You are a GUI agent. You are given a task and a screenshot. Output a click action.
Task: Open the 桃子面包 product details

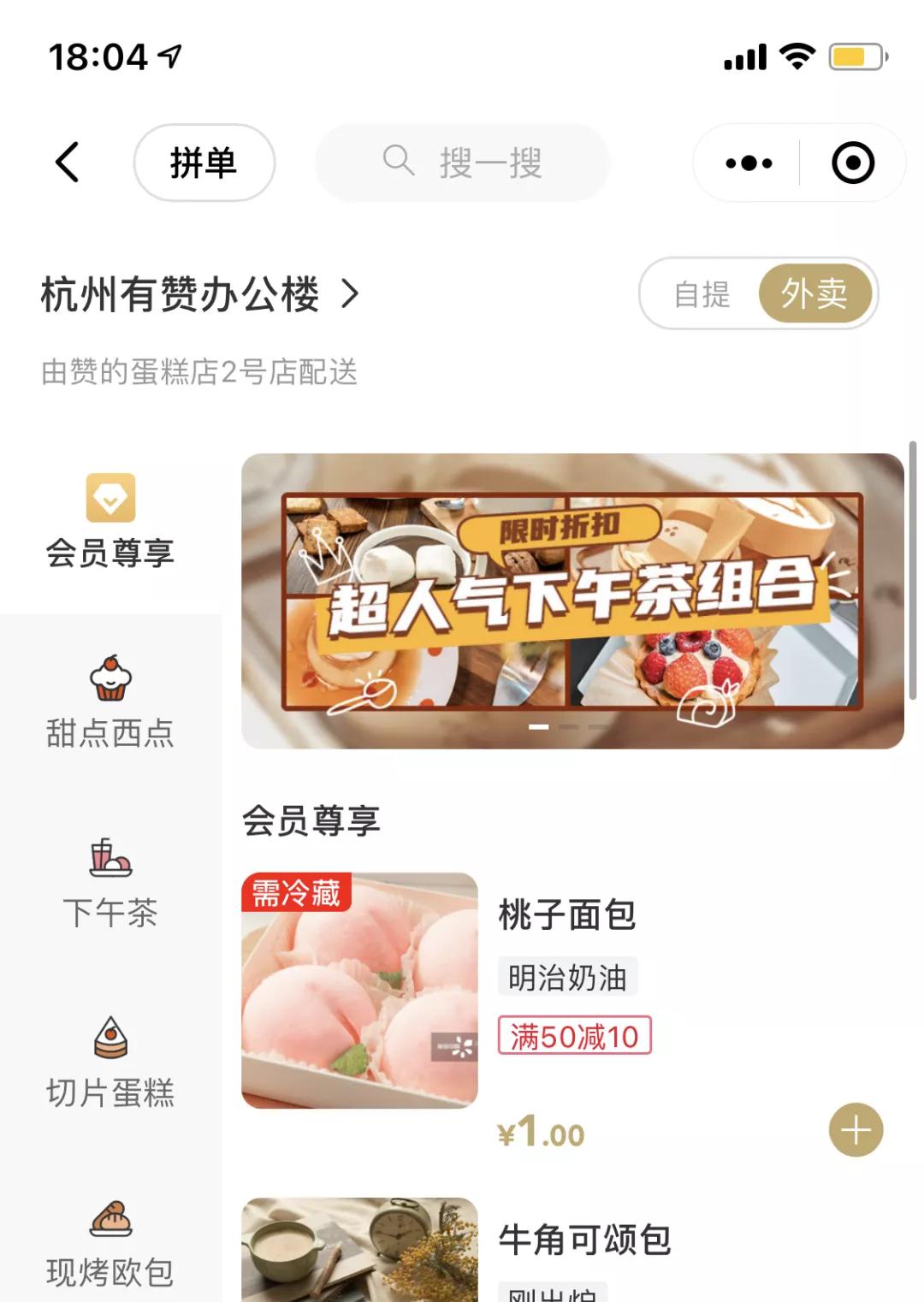[567, 915]
